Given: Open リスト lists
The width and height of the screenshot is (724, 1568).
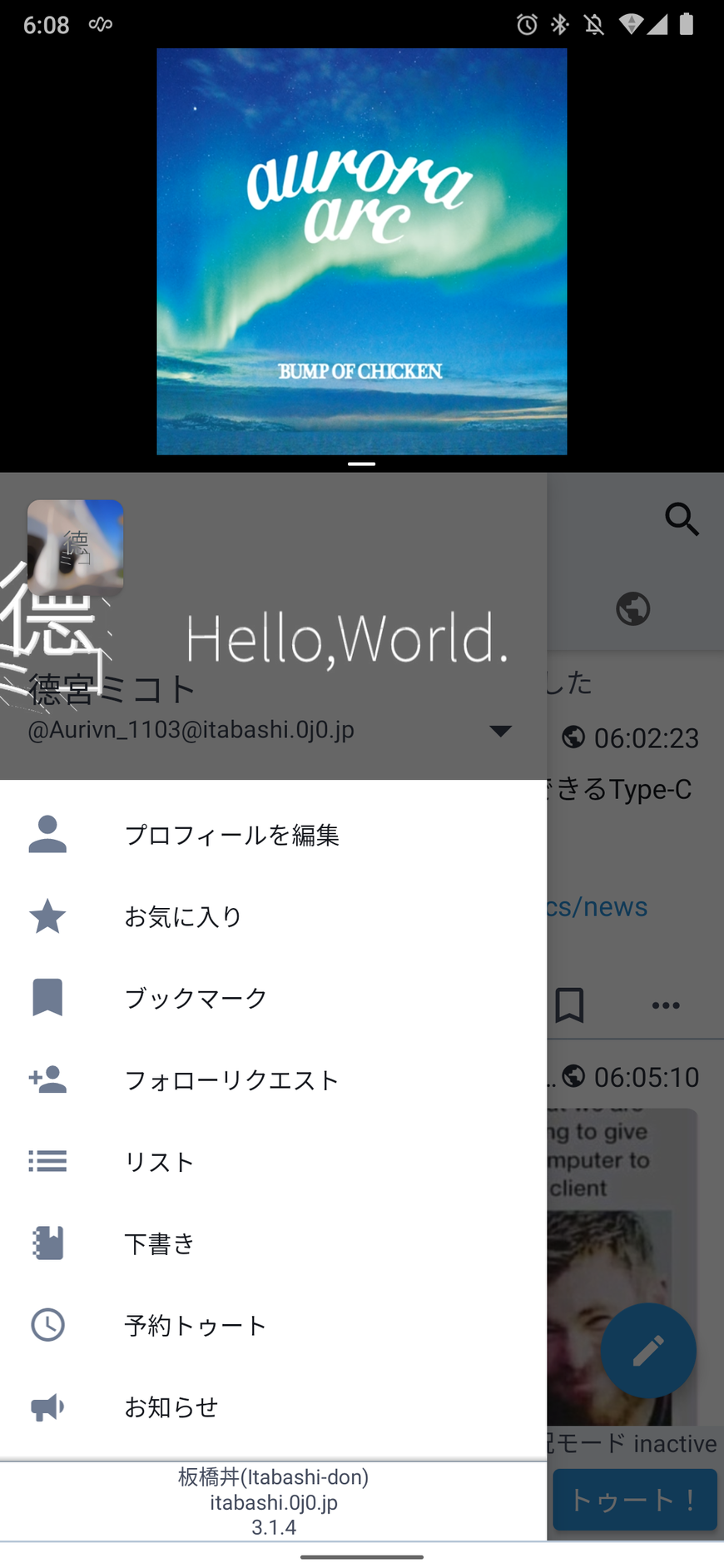Looking at the screenshot, I should (x=159, y=1161).
